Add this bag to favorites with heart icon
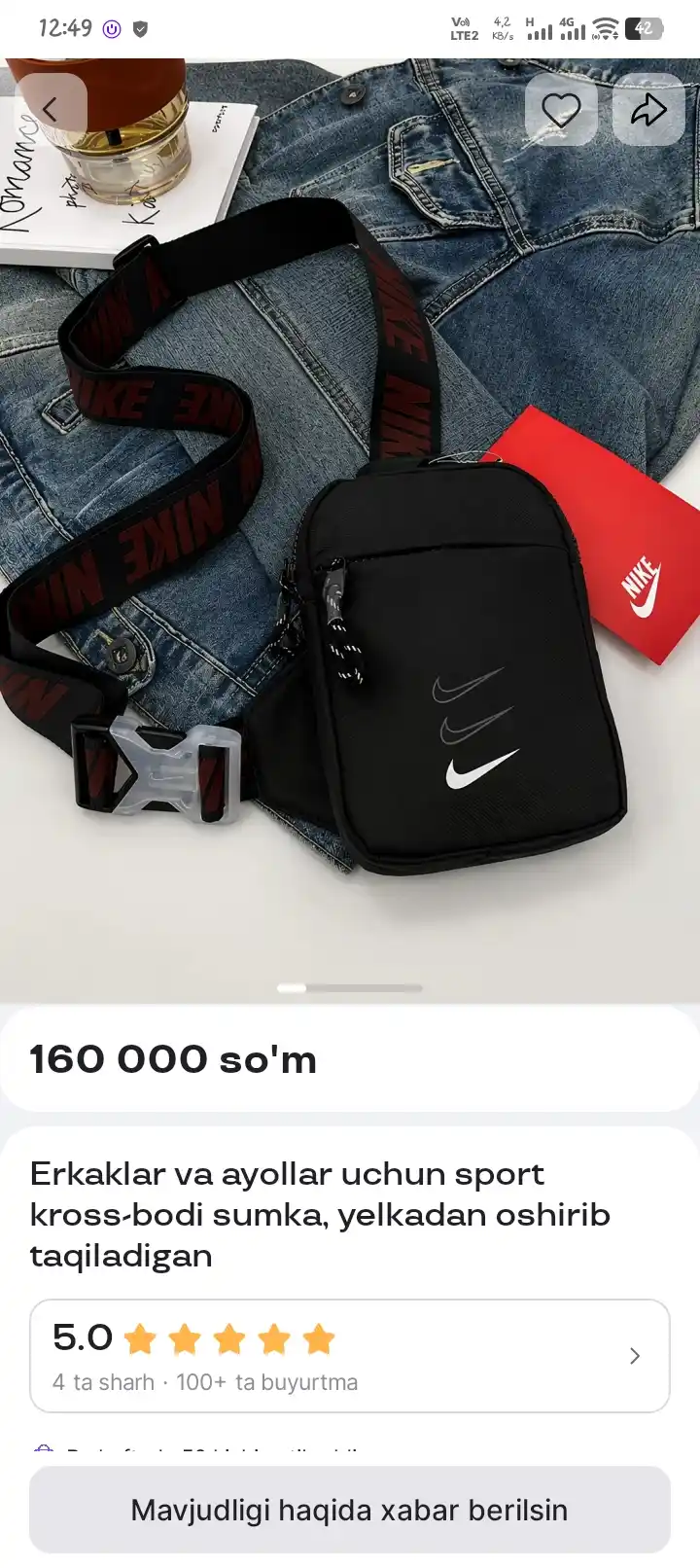The height and width of the screenshot is (1568, 700). (x=561, y=110)
